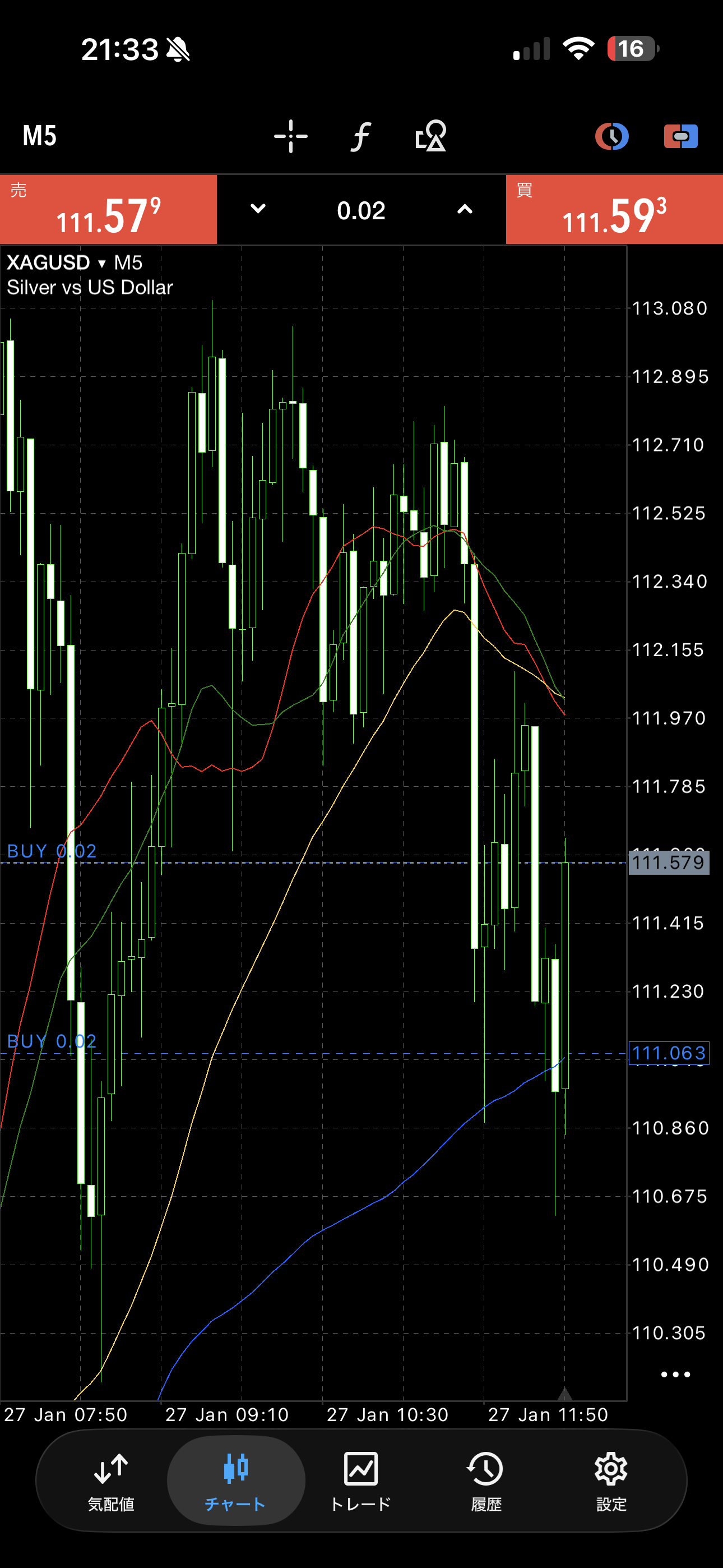Image resolution: width=723 pixels, height=1568 pixels.
Task: Tap the clock-shaped icon in toolbar
Action: click(x=611, y=136)
